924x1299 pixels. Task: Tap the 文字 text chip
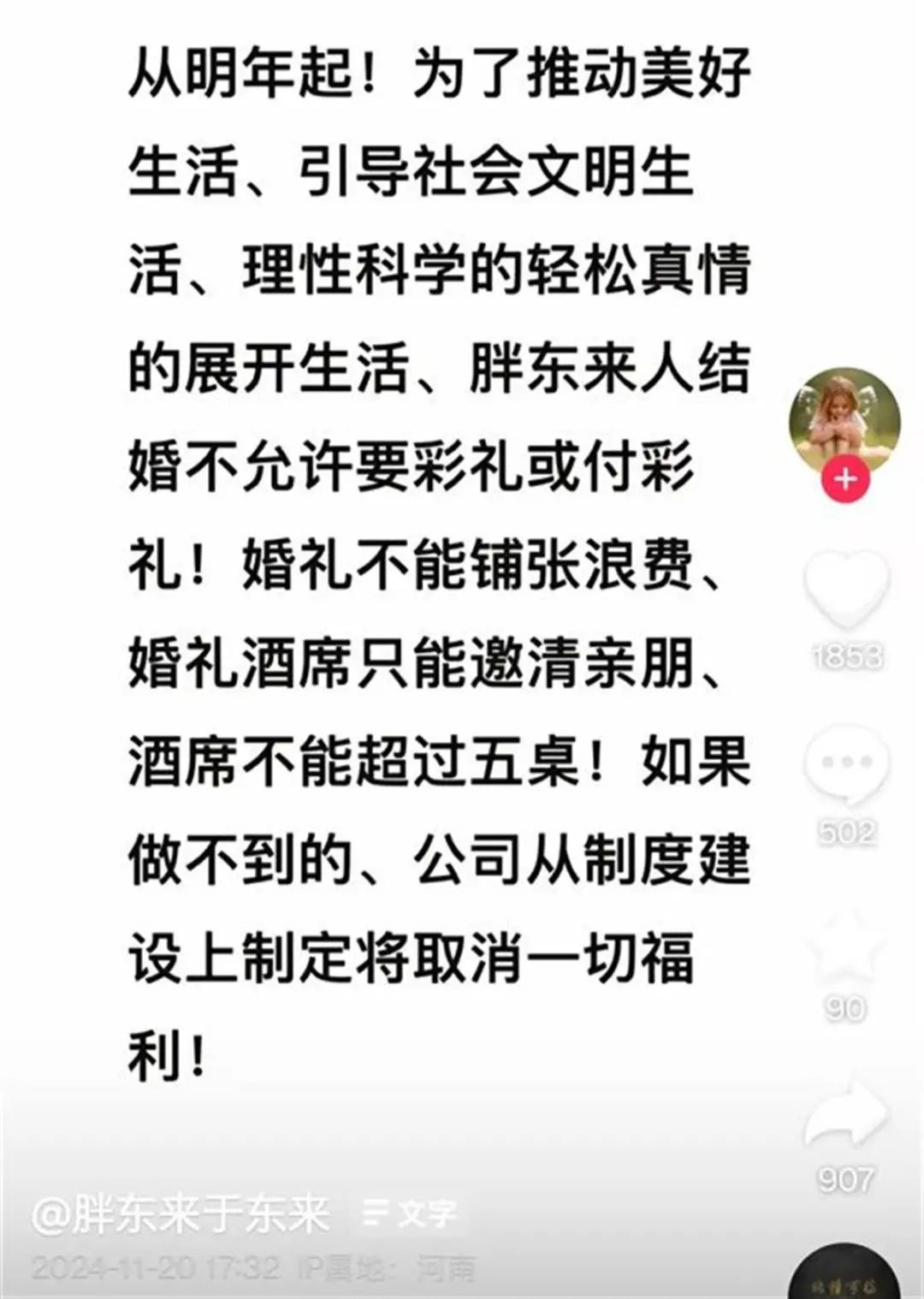point(411,1213)
